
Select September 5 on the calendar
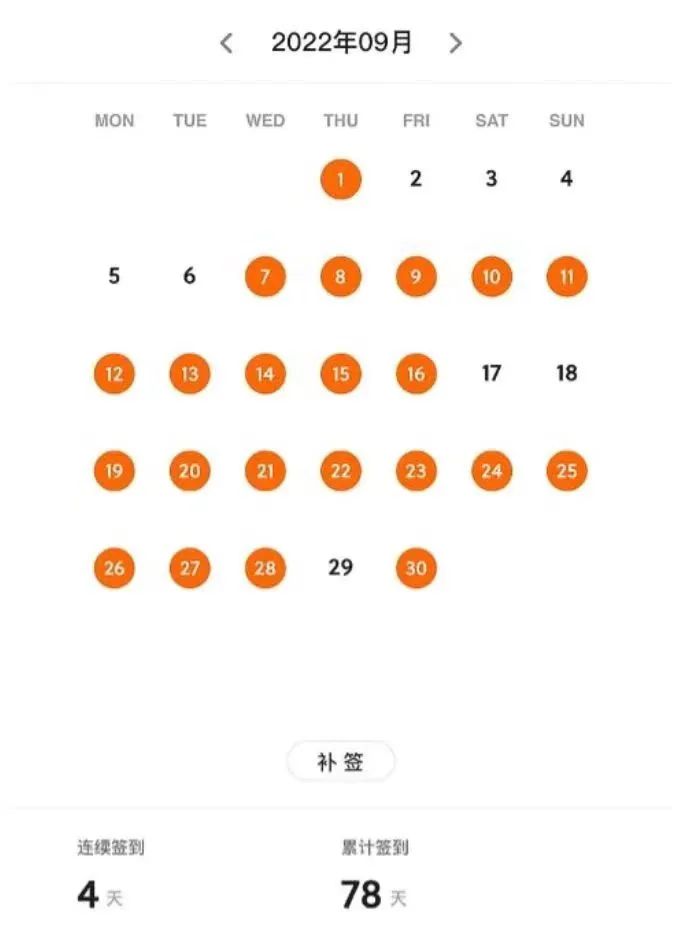coord(114,276)
